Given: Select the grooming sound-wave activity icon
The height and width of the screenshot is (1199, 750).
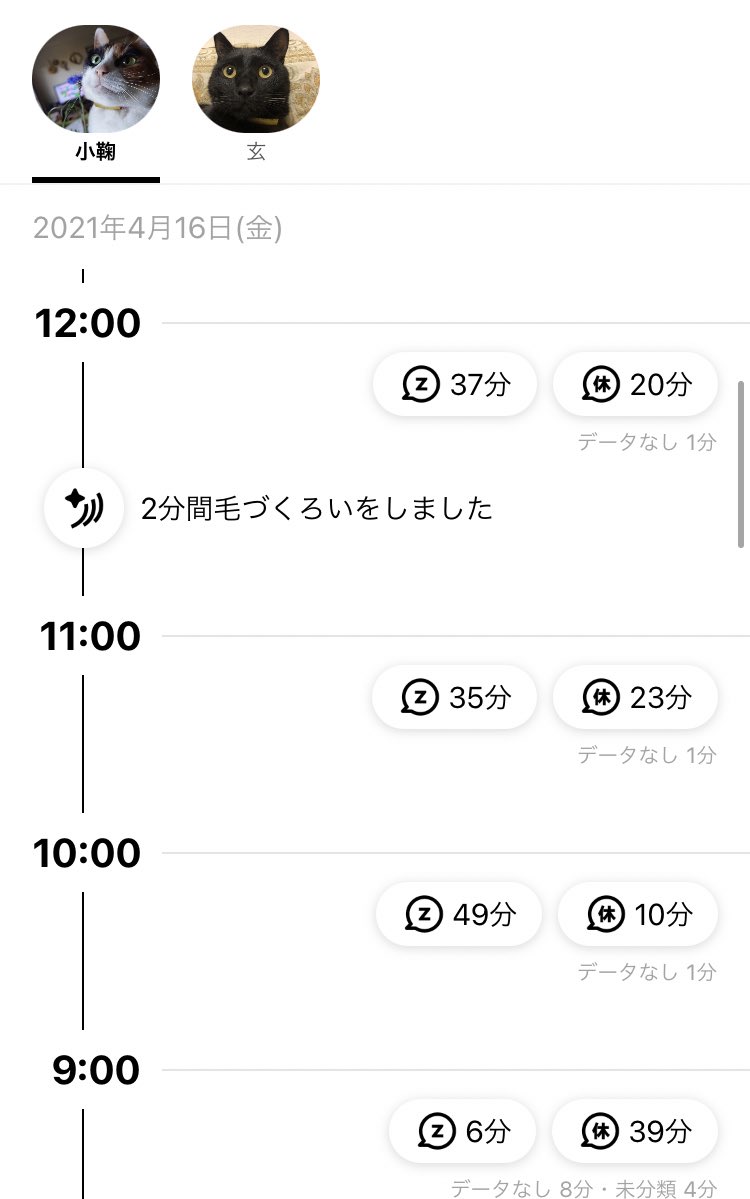Looking at the screenshot, I should click(83, 507).
